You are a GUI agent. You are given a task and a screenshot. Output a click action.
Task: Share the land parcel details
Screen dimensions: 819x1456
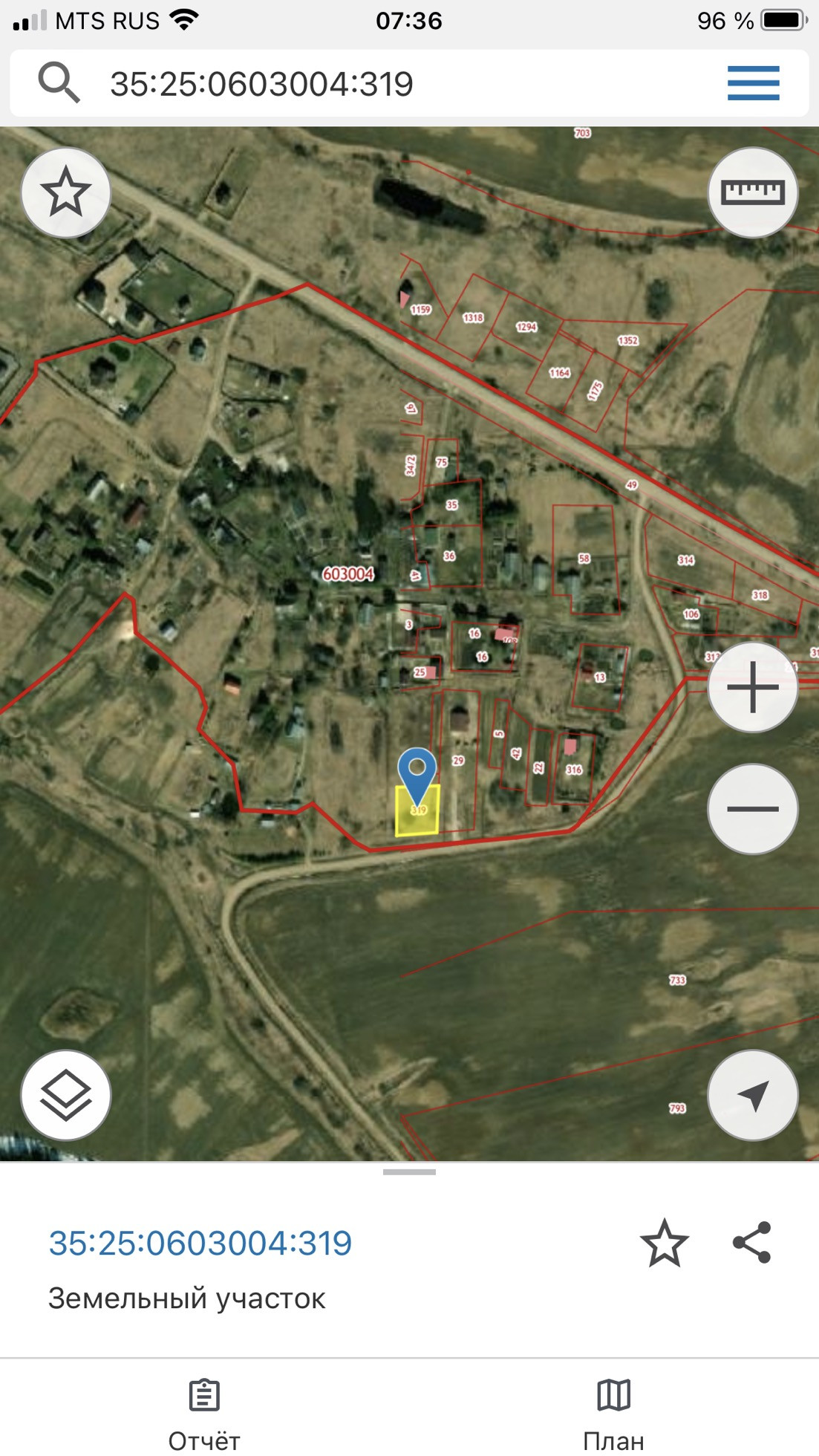[x=752, y=1243]
